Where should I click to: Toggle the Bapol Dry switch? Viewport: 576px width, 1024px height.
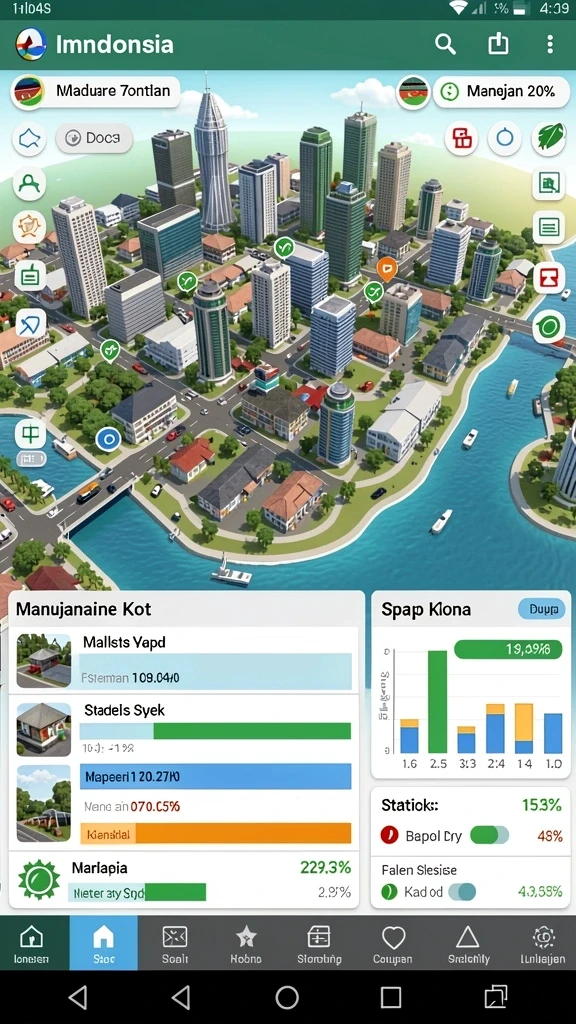[489, 835]
